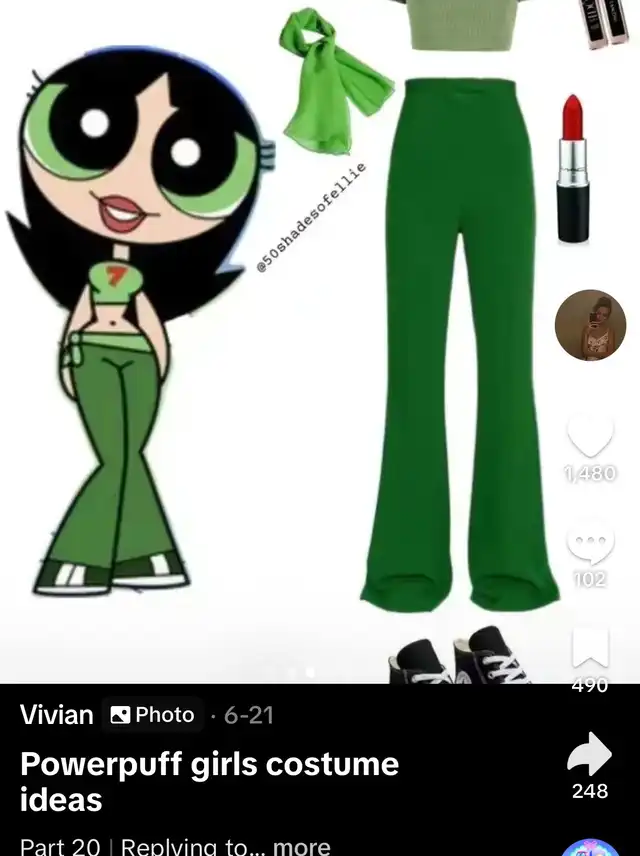The height and width of the screenshot is (856, 640).
Task: Share this post using the arrow
Action: click(590, 754)
